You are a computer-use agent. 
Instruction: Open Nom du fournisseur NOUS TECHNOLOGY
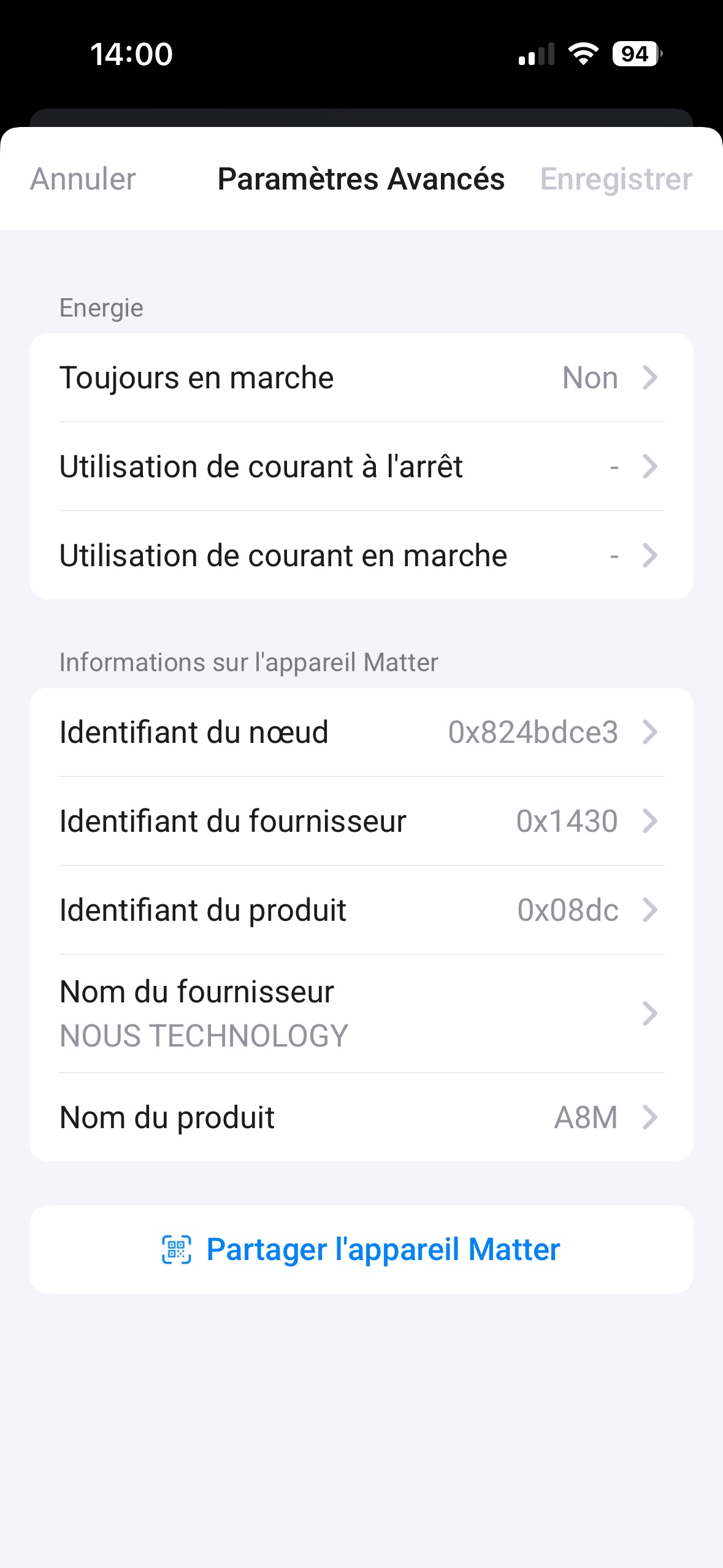click(x=361, y=1013)
